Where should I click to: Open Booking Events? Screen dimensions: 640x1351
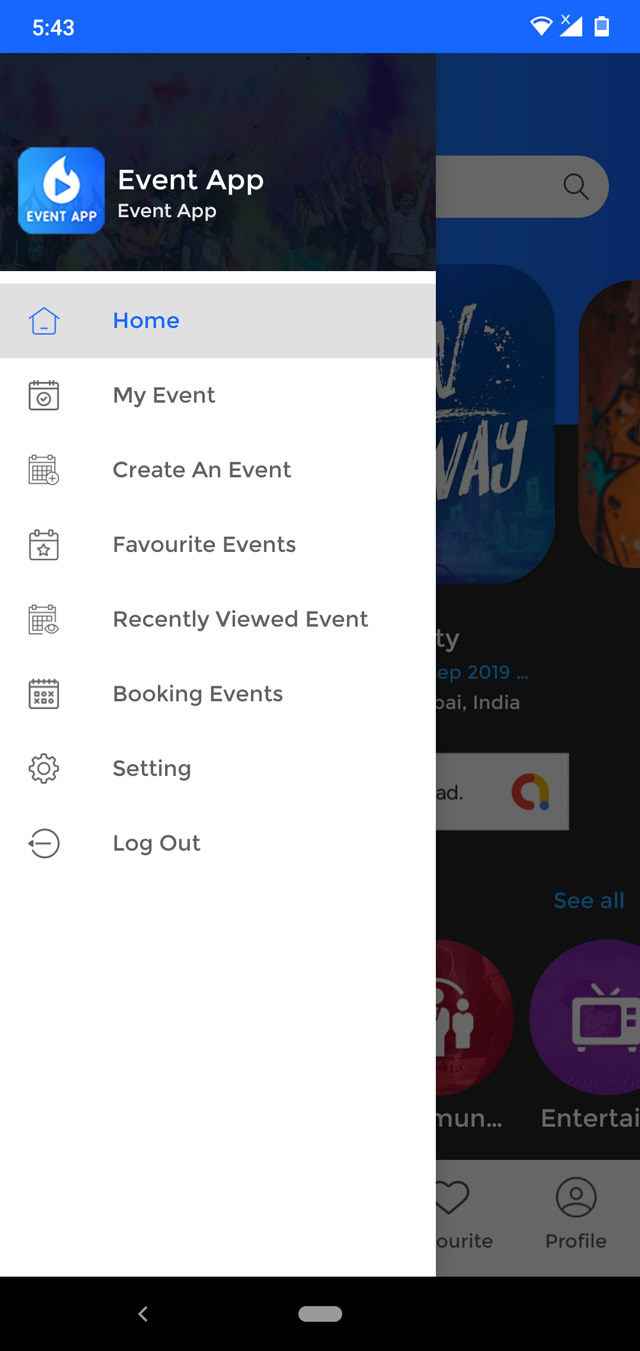point(218,694)
